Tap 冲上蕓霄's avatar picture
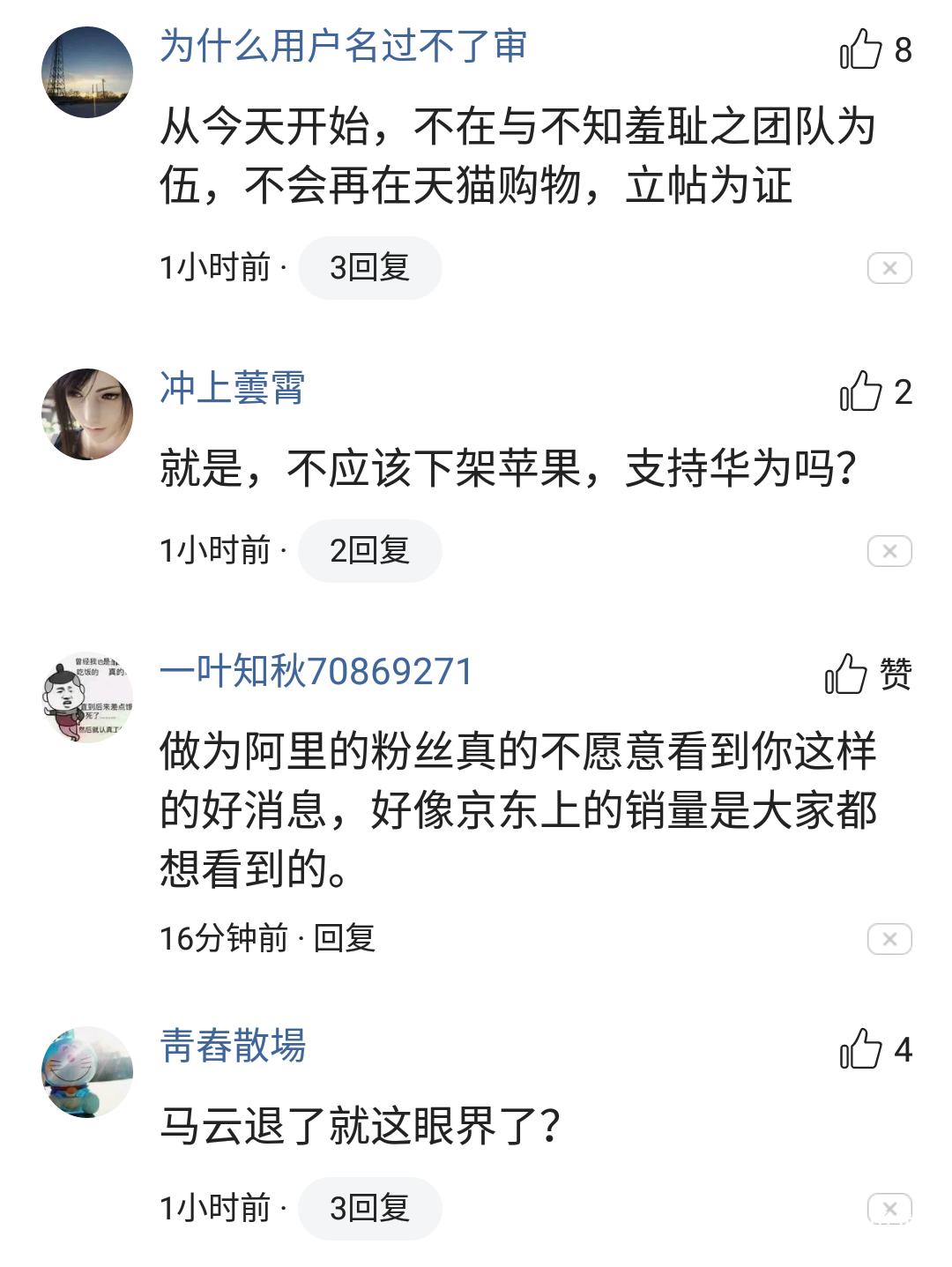 (87, 414)
